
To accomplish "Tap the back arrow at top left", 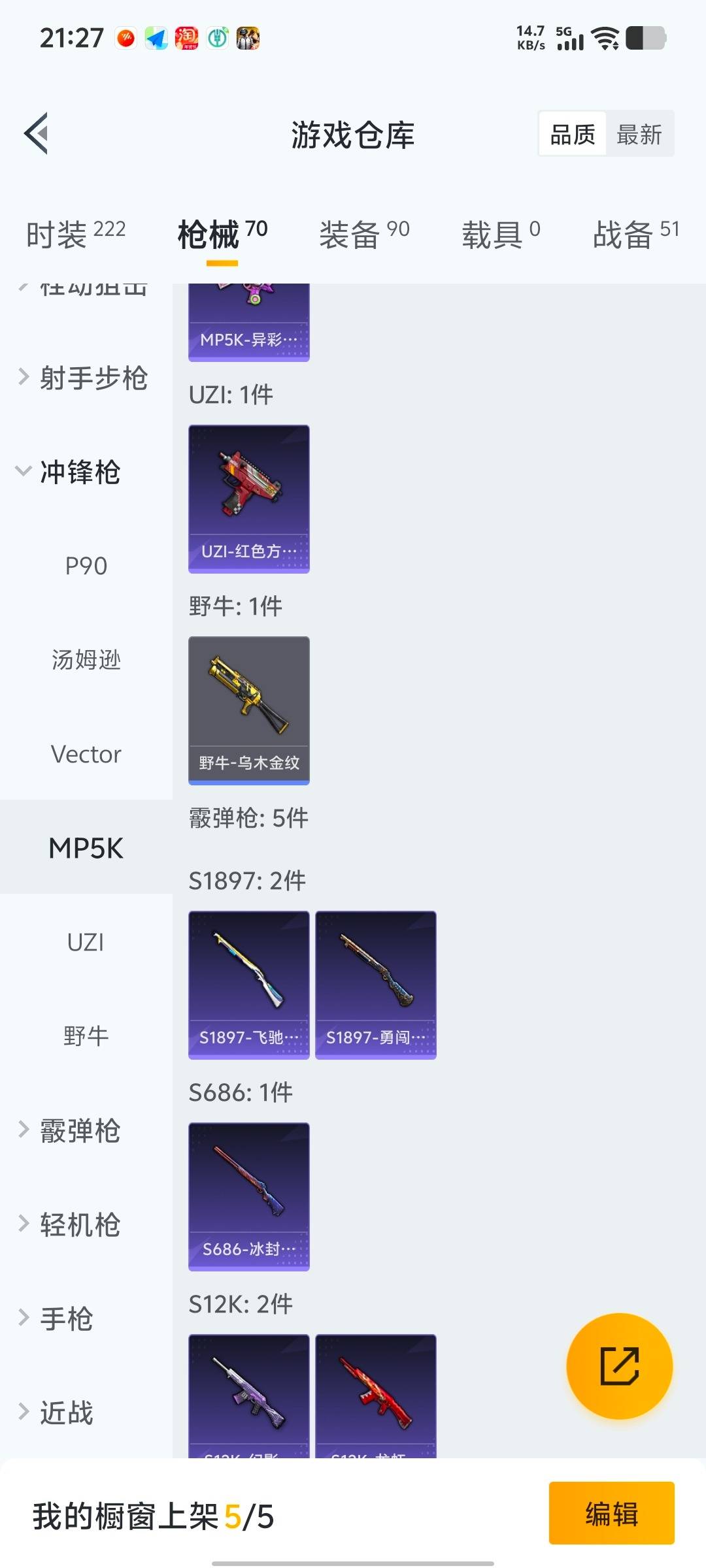I will 36,134.
